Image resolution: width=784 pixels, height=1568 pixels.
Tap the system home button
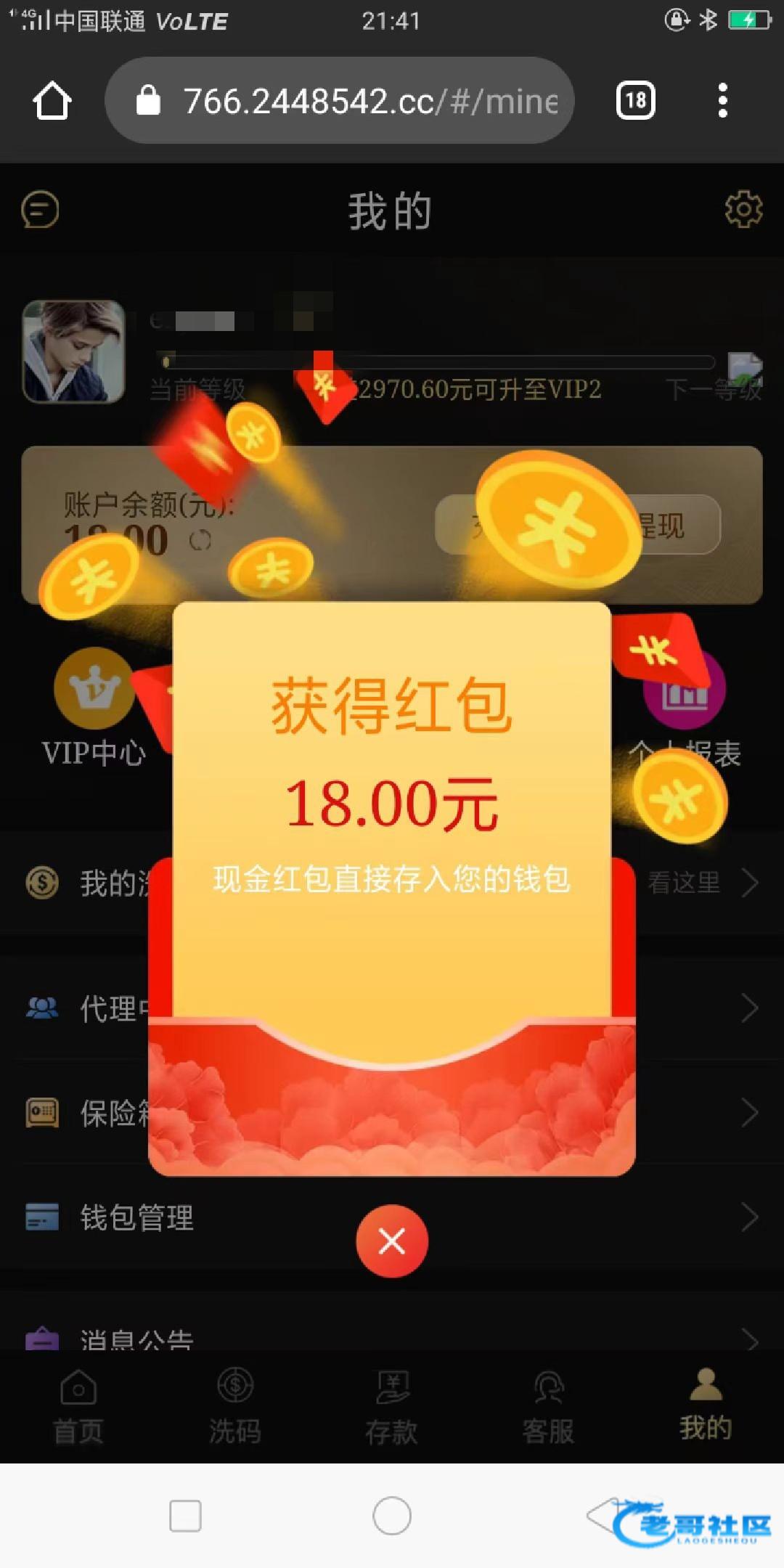(392, 1516)
